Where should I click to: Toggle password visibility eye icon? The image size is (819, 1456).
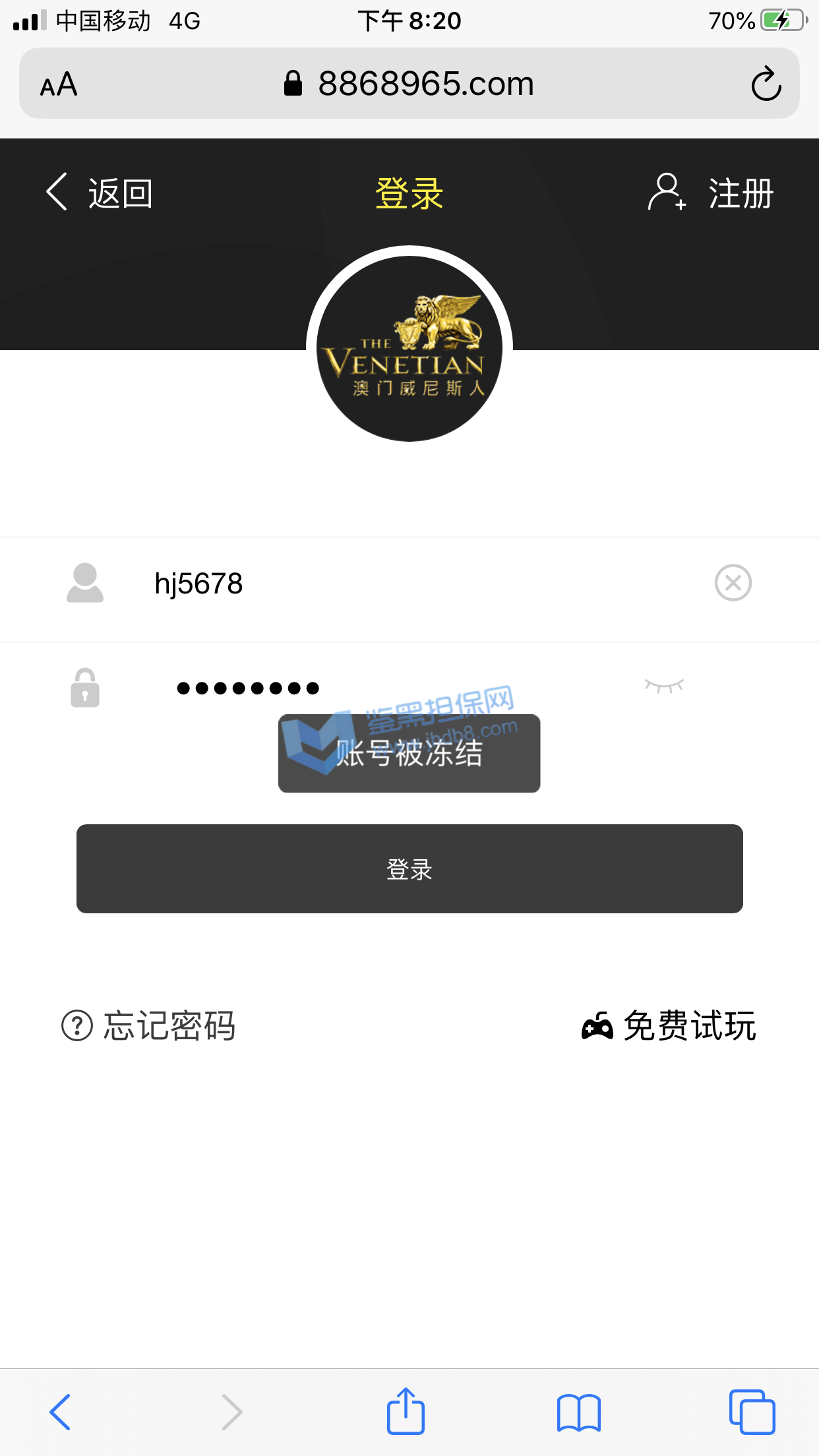click(x=664, y=686)
